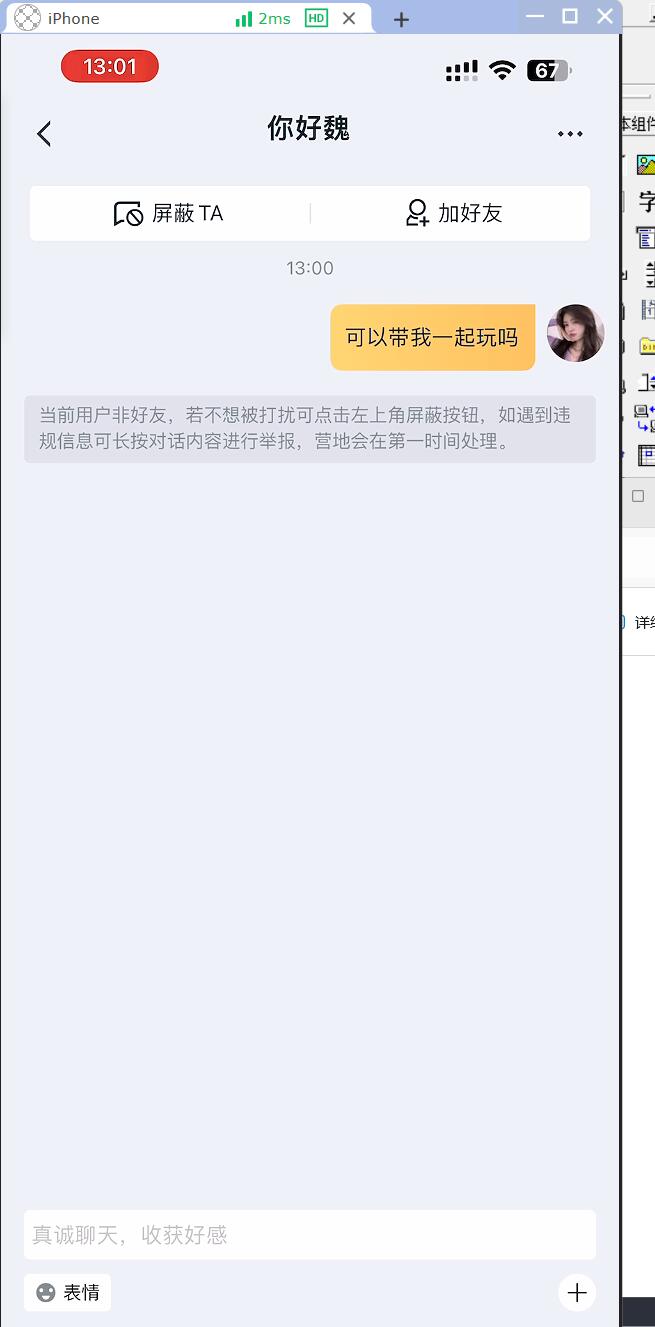Open the plus attachment menu
The image size is (655, 1327).
click(577, 1292)
